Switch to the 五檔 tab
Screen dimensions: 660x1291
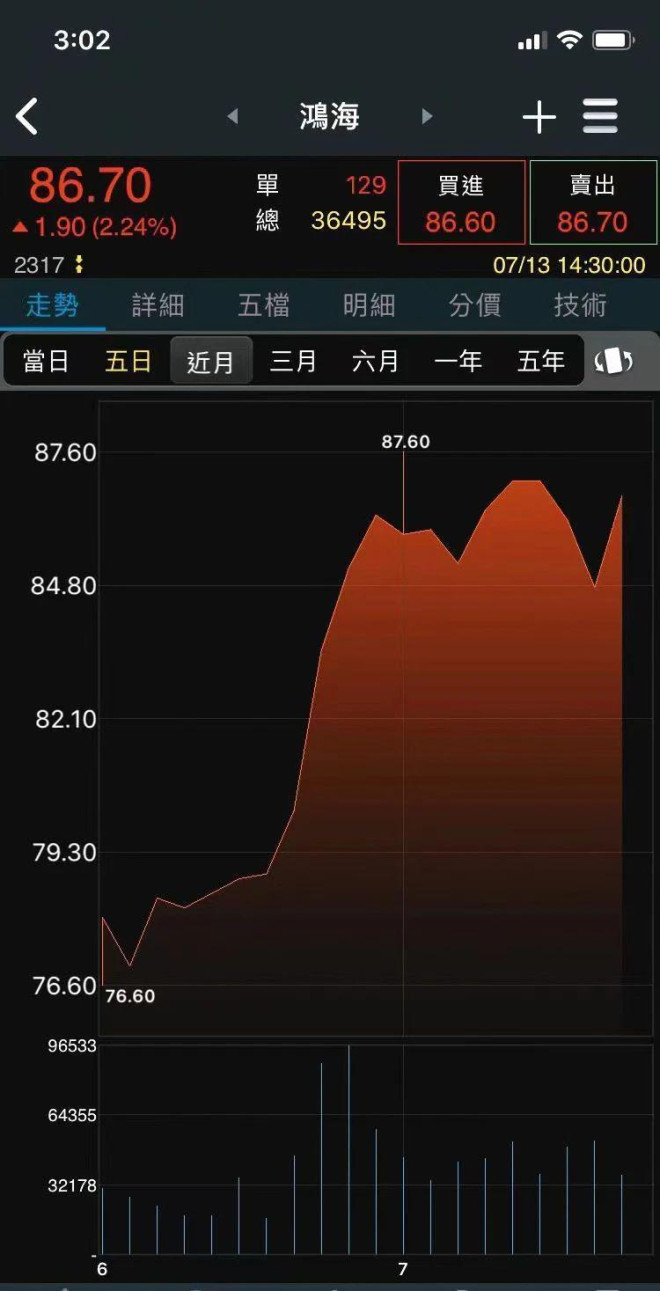(264, 305)
